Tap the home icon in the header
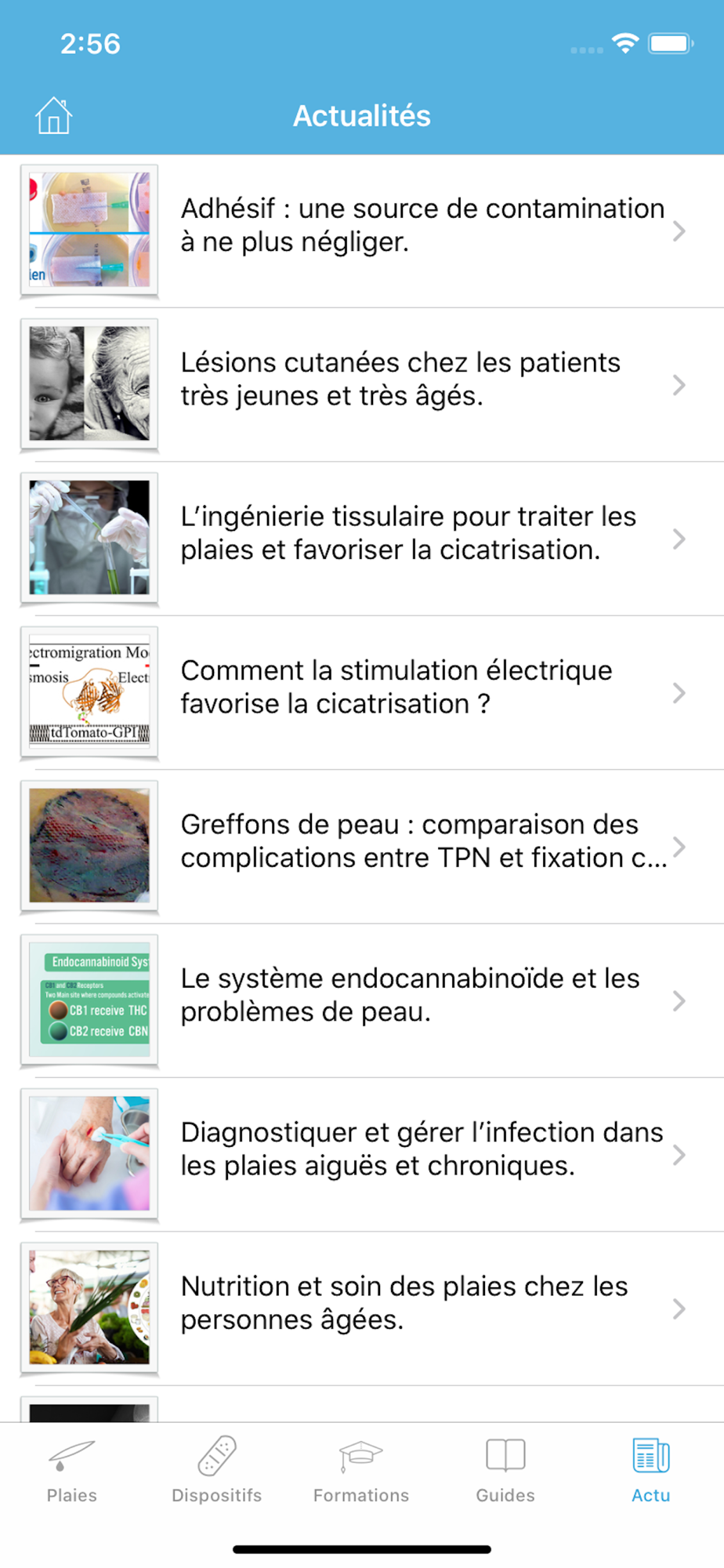 (53, 115)
